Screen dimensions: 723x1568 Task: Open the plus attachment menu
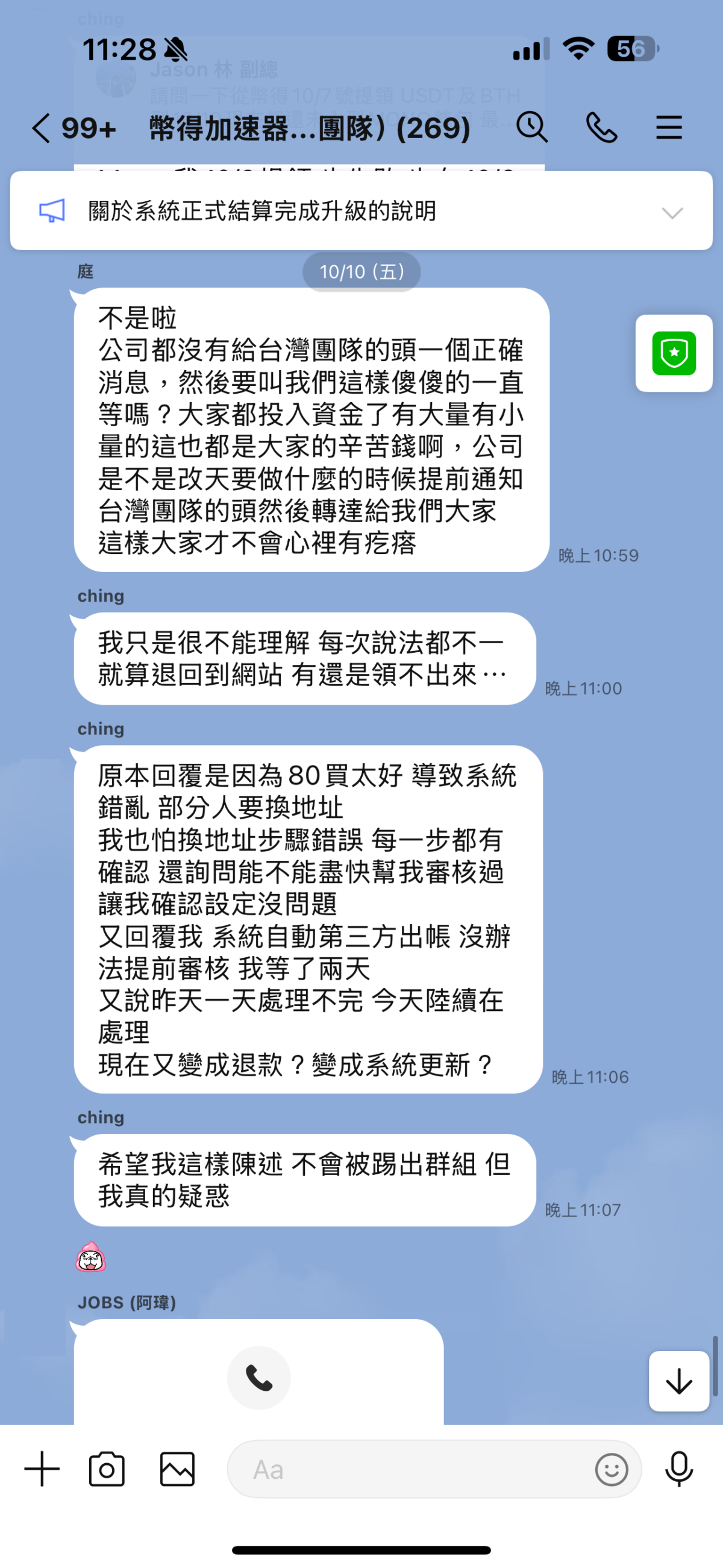point(42,1469)
